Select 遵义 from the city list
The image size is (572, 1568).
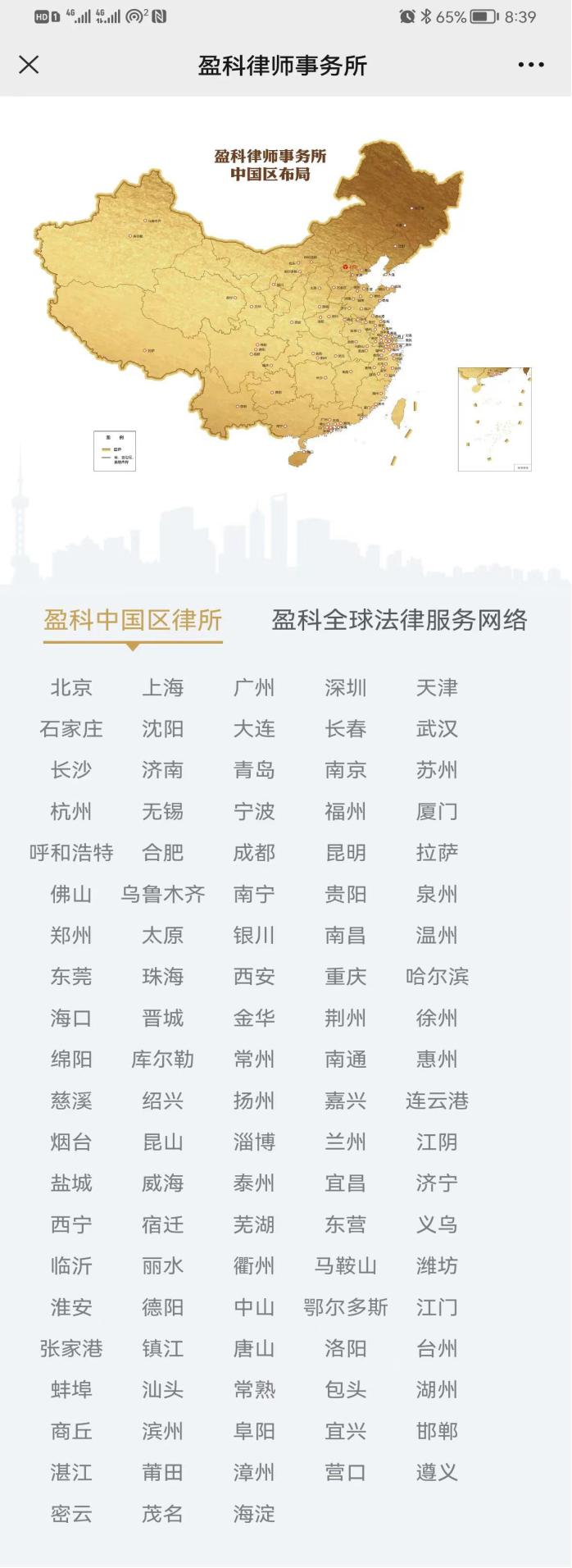tap(437, 1473)
